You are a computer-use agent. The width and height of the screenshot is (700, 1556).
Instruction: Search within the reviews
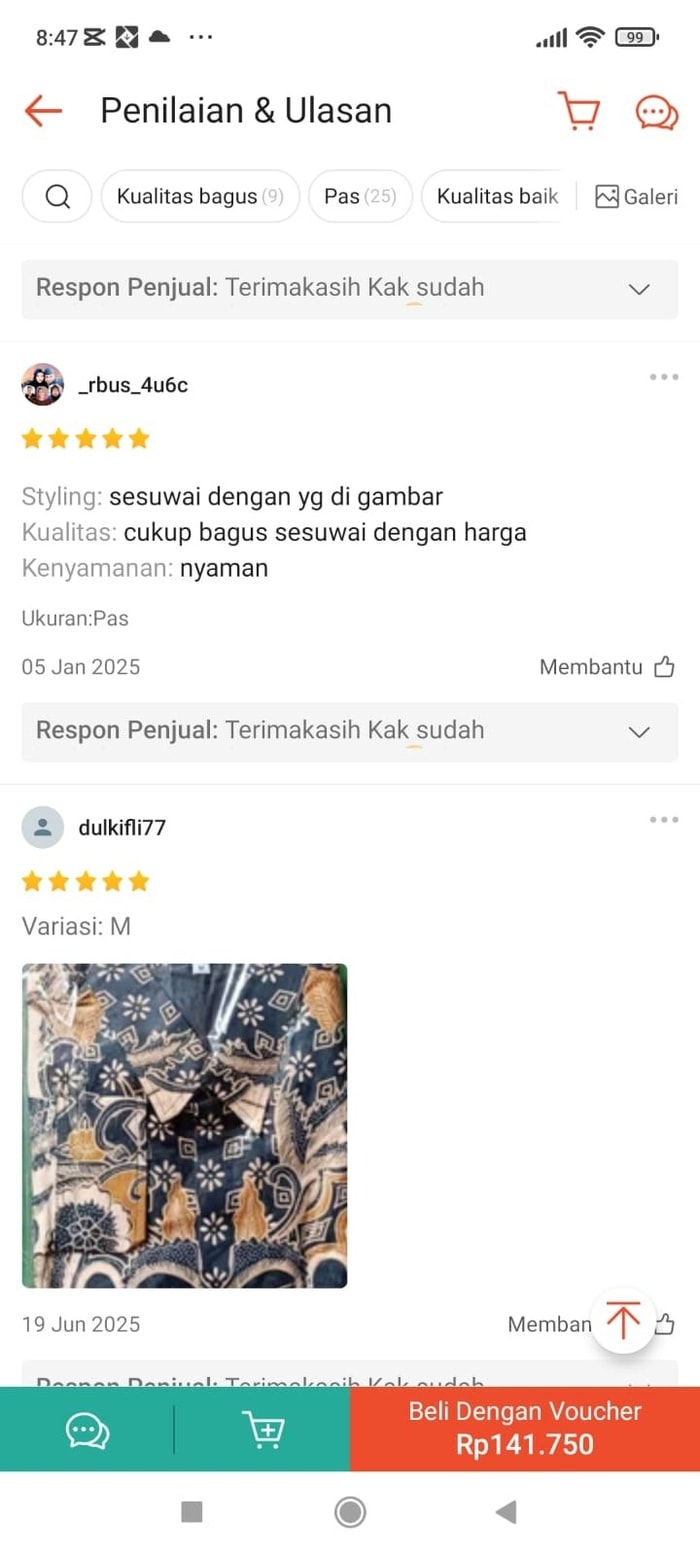point(57,196)
